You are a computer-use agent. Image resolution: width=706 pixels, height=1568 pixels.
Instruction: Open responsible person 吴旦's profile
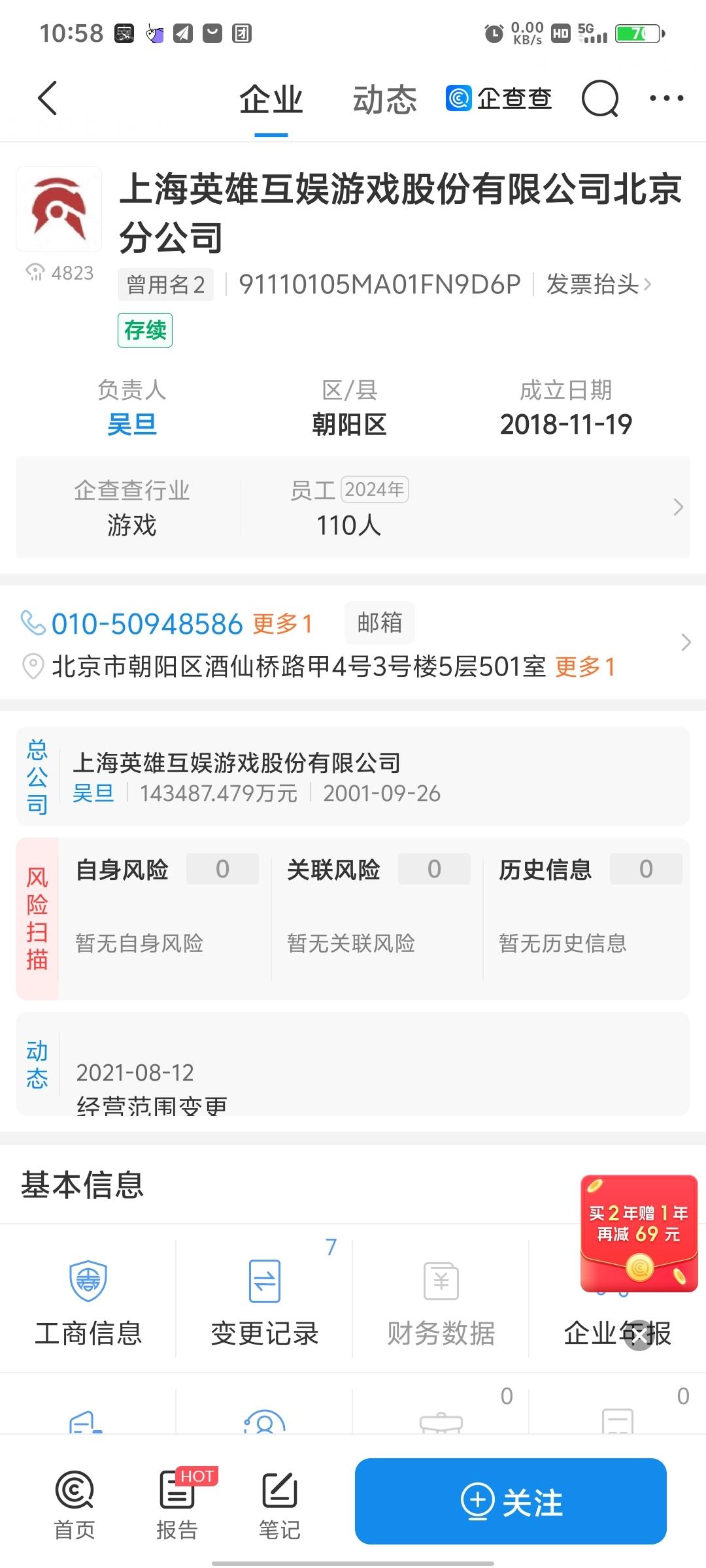click(x=131, y=425)
